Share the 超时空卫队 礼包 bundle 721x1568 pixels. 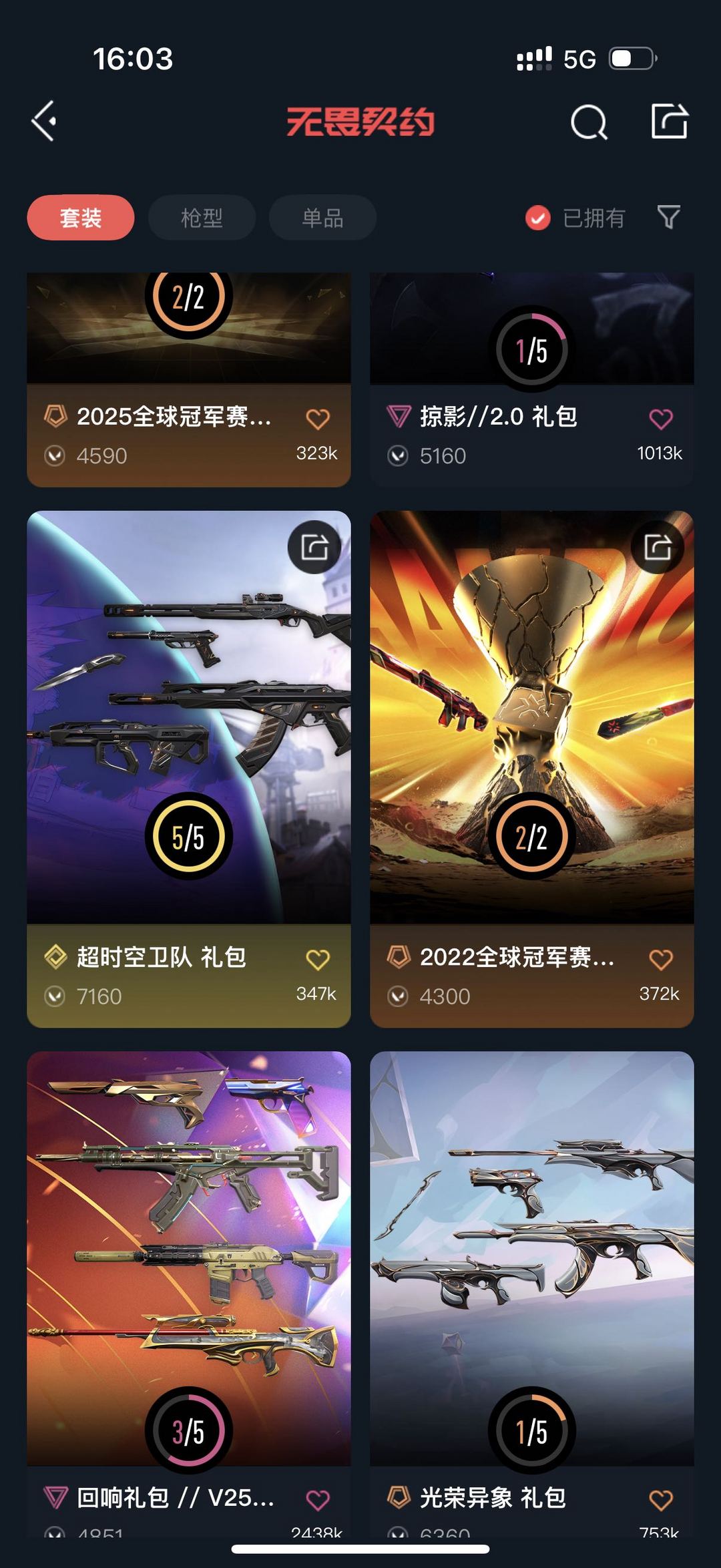(x=314, y=548)
